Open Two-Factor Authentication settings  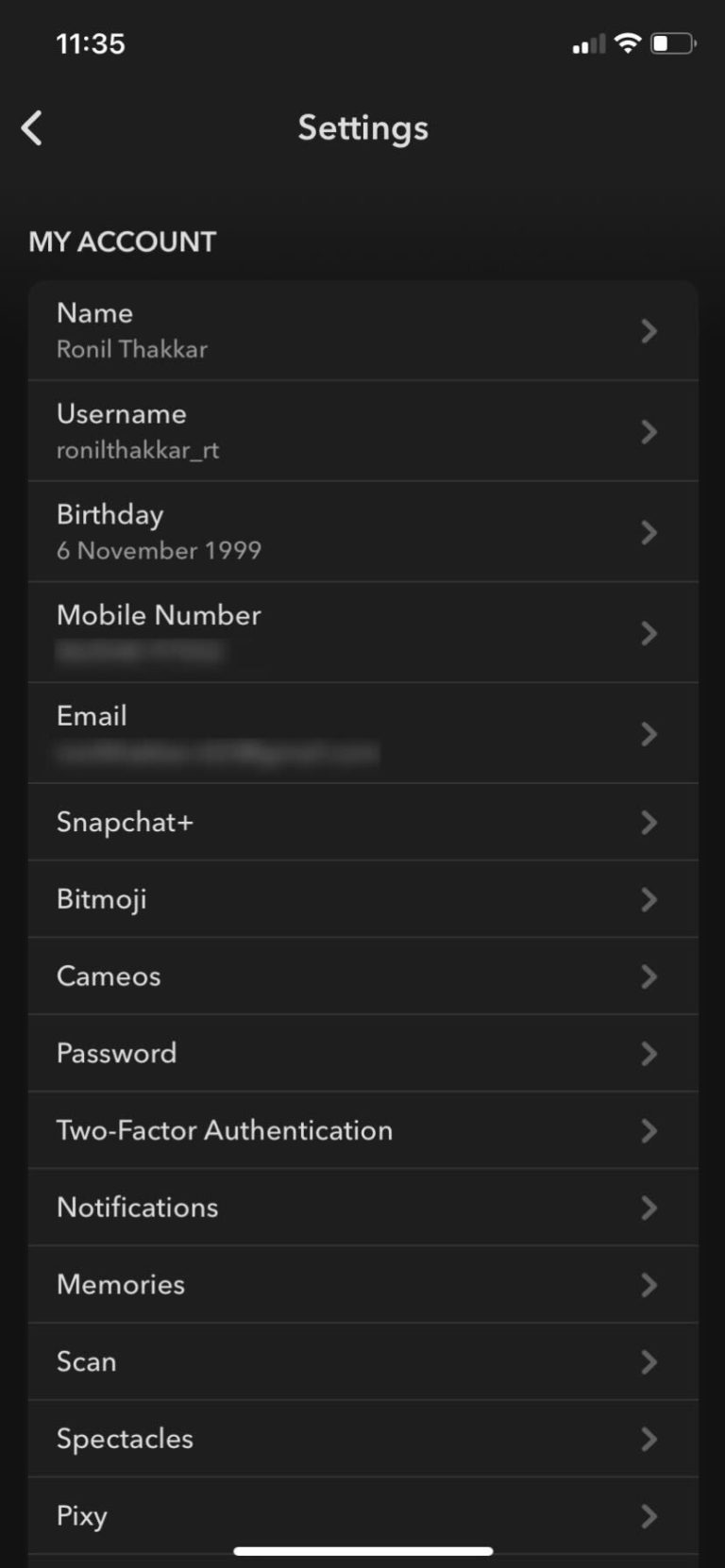362,1130
